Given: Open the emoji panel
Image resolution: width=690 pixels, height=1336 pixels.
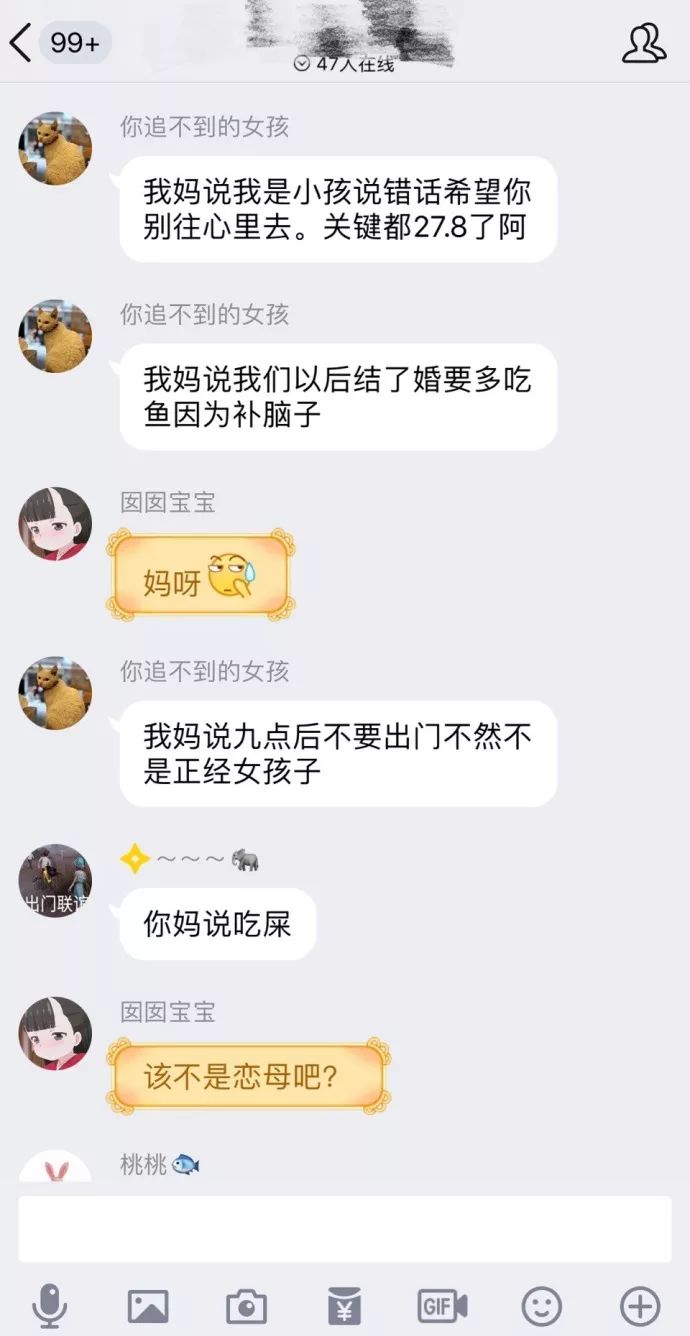Looking at the screenshot, I should click(541, 1305).
